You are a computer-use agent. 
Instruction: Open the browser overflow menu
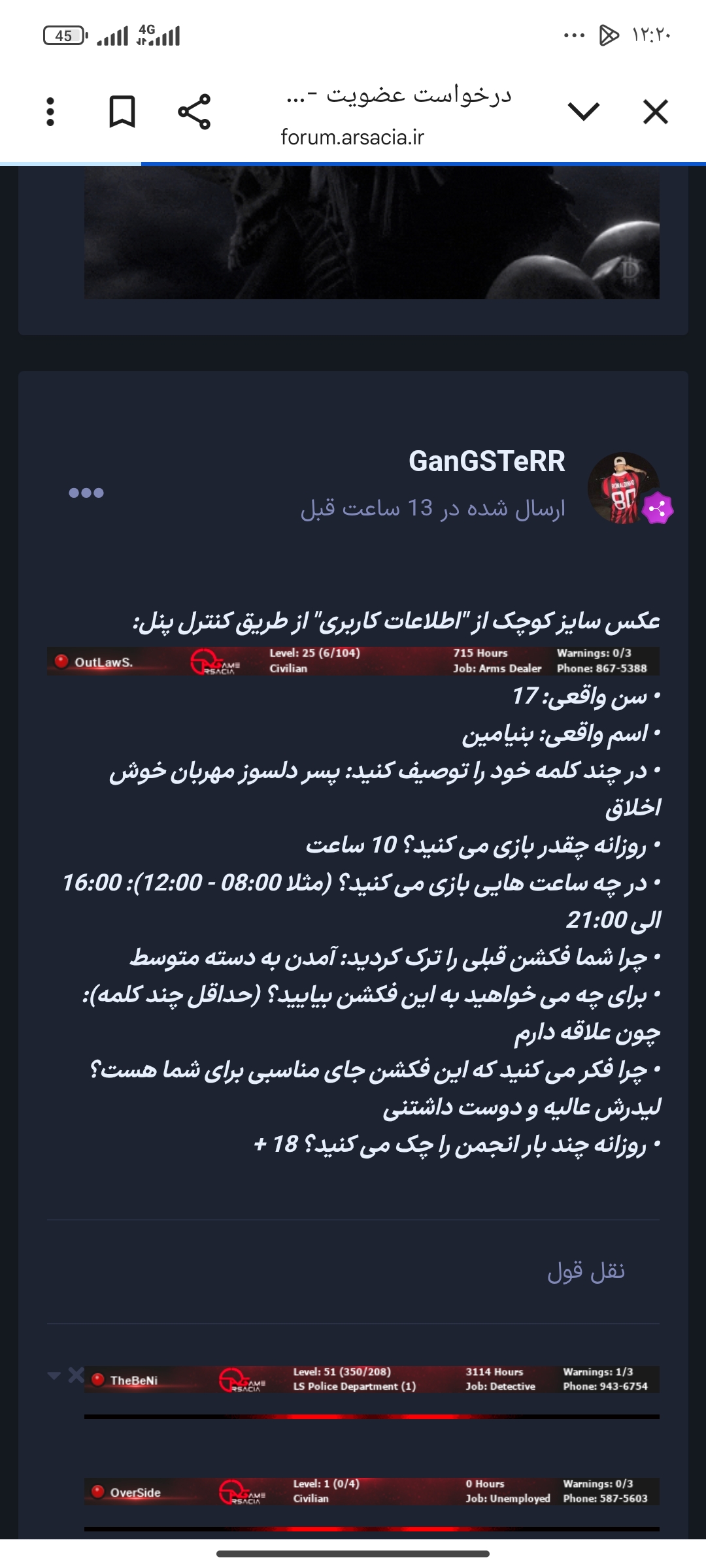point(50,112)
